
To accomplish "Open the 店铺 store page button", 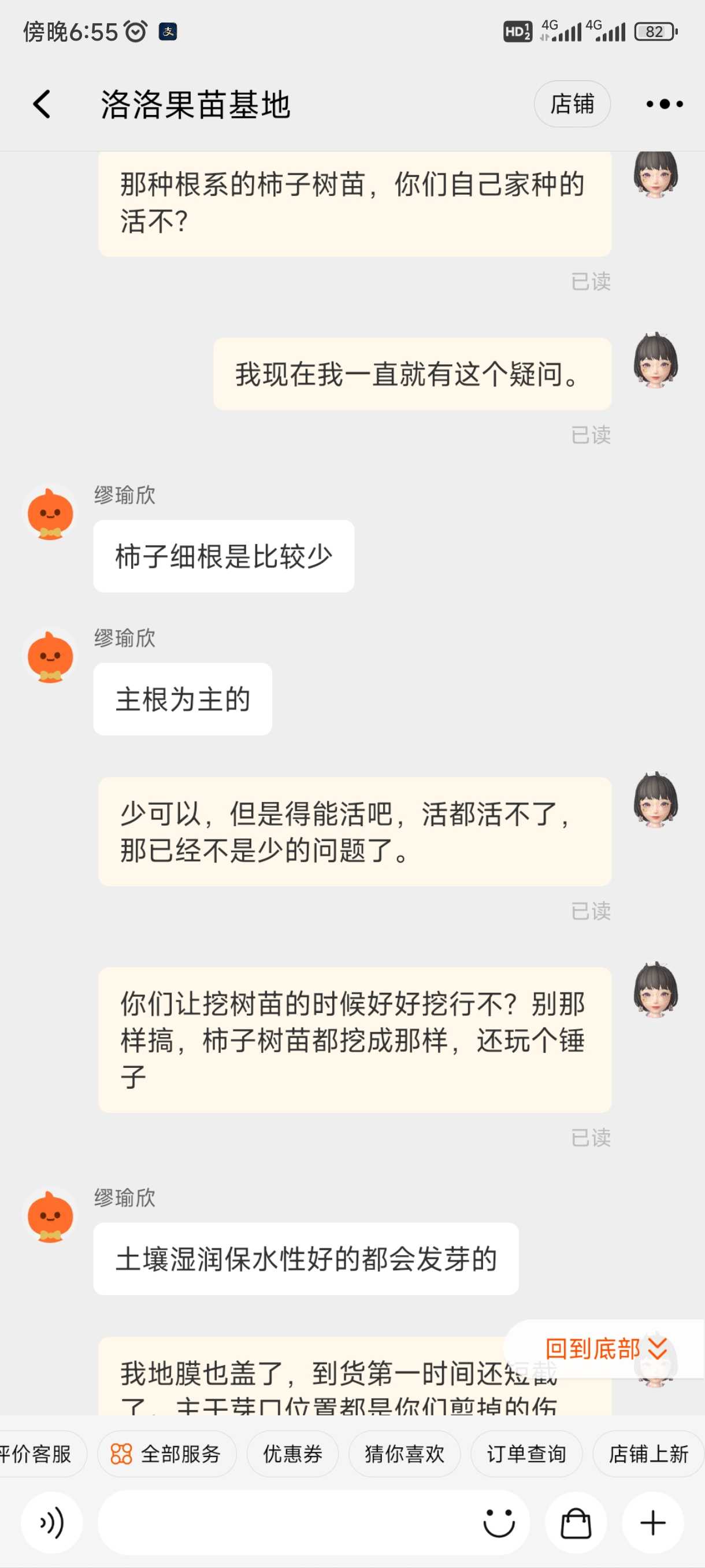I will coord(572,104).
